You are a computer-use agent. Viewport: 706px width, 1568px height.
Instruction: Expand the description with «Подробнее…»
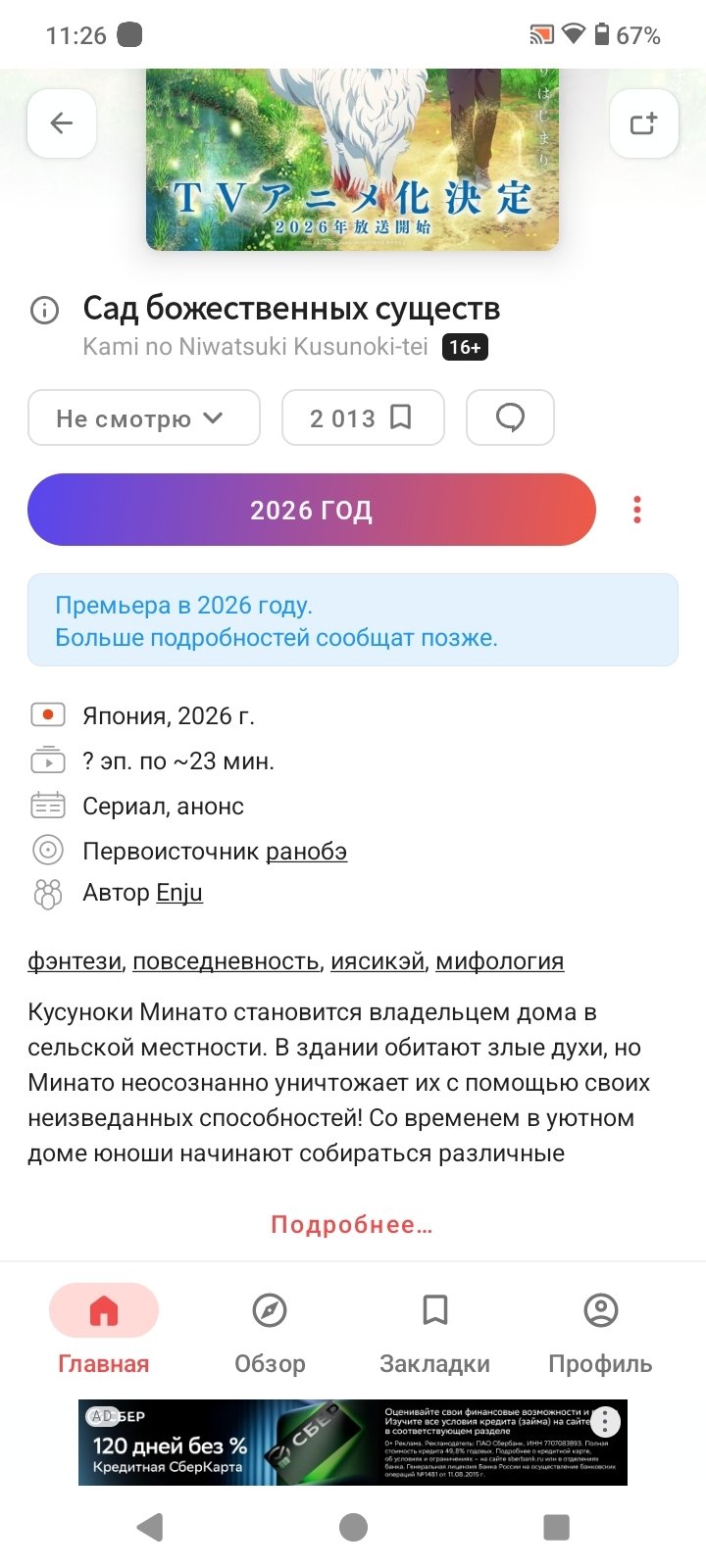point(352,1225)
